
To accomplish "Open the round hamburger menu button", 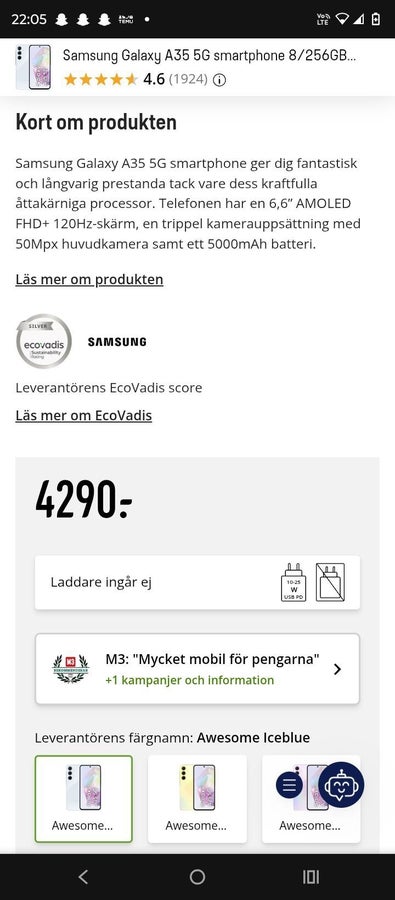I will tap(289, 785).
